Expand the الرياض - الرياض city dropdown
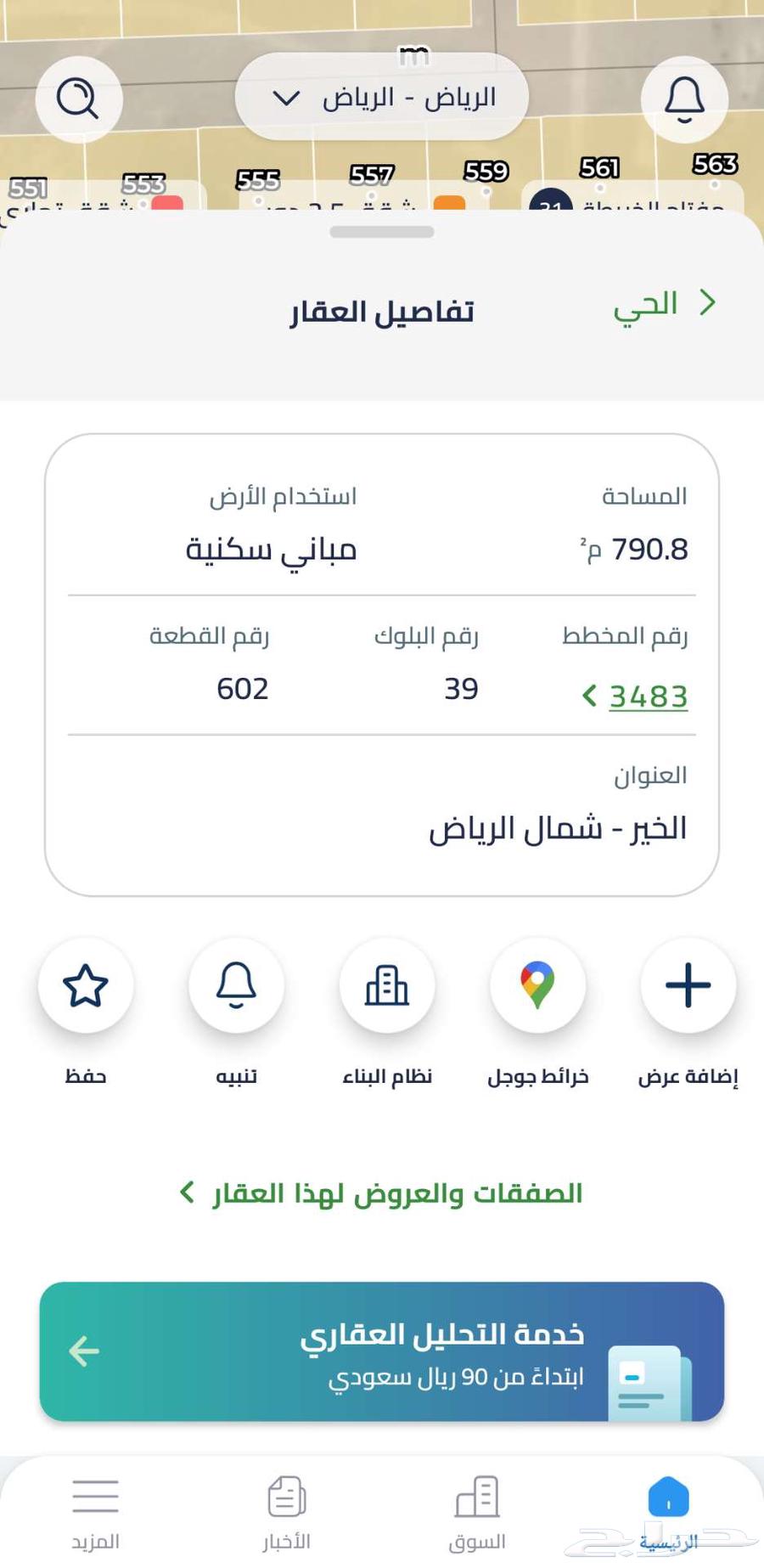The height and width of the screenshot is (1568, 764). (382, 98)
